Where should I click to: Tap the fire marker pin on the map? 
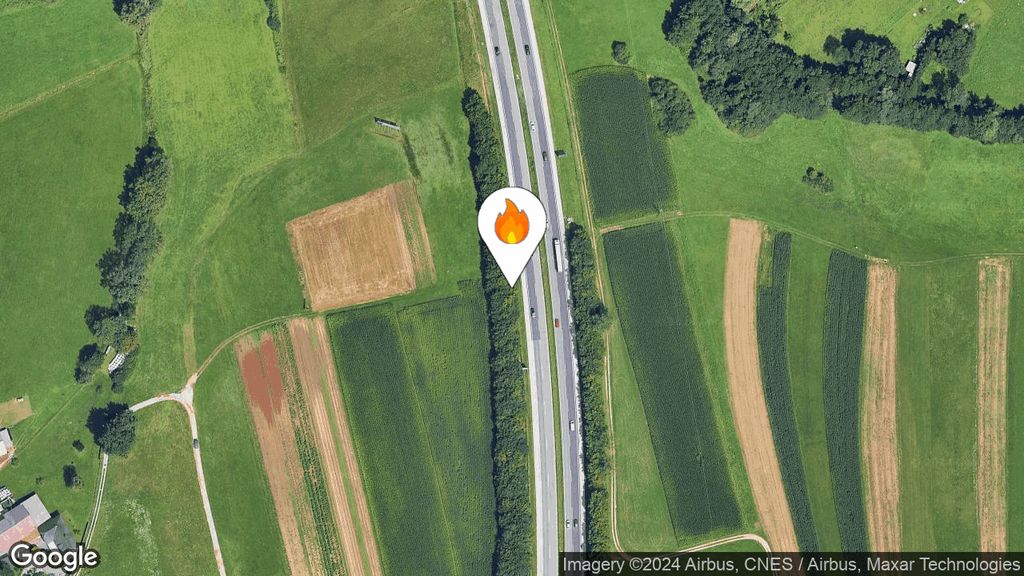click(511, 227)
